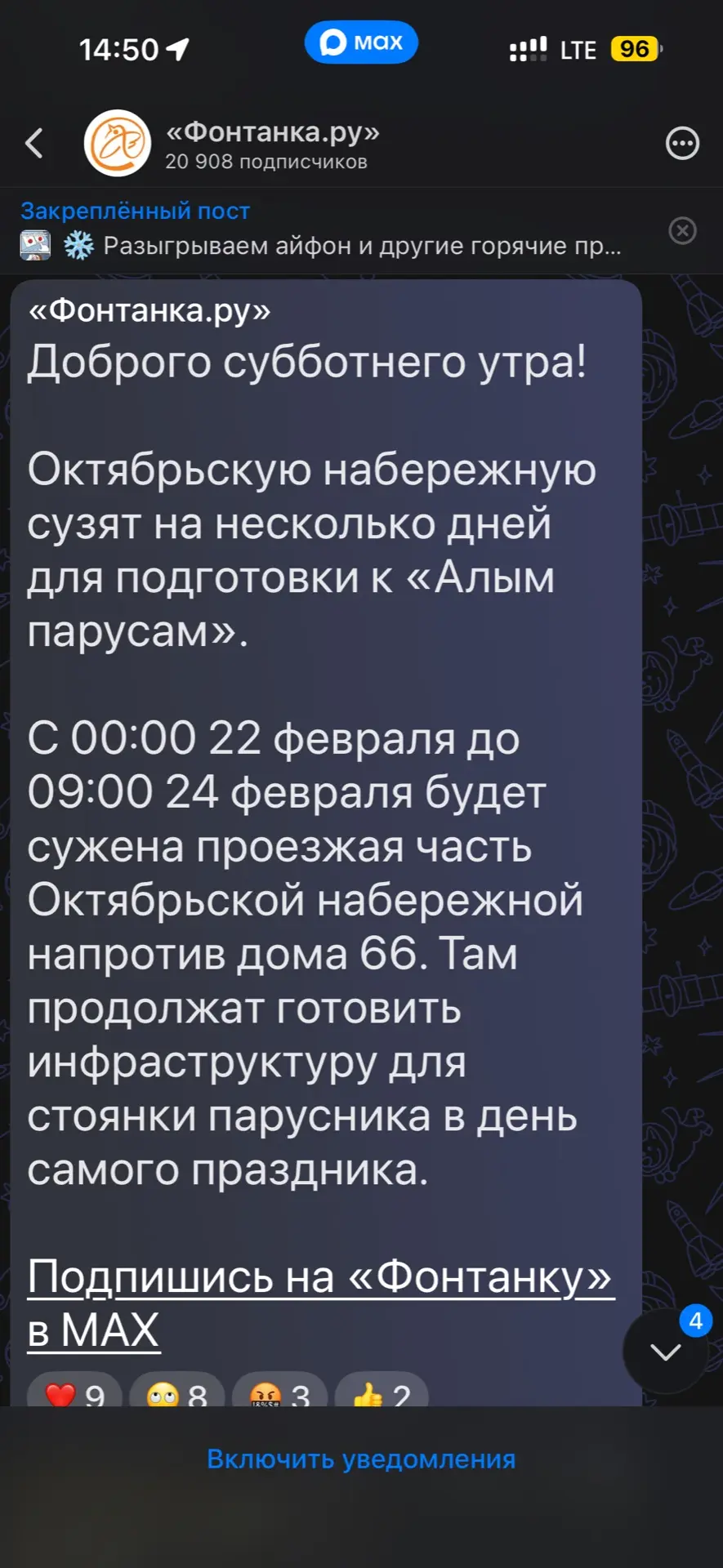Image resolution: width=723 pixels, height=1568 pixels.
Task: Go back from the Фонтанка.ру channel
Action: pyautogui.click(x=33, y=143)
